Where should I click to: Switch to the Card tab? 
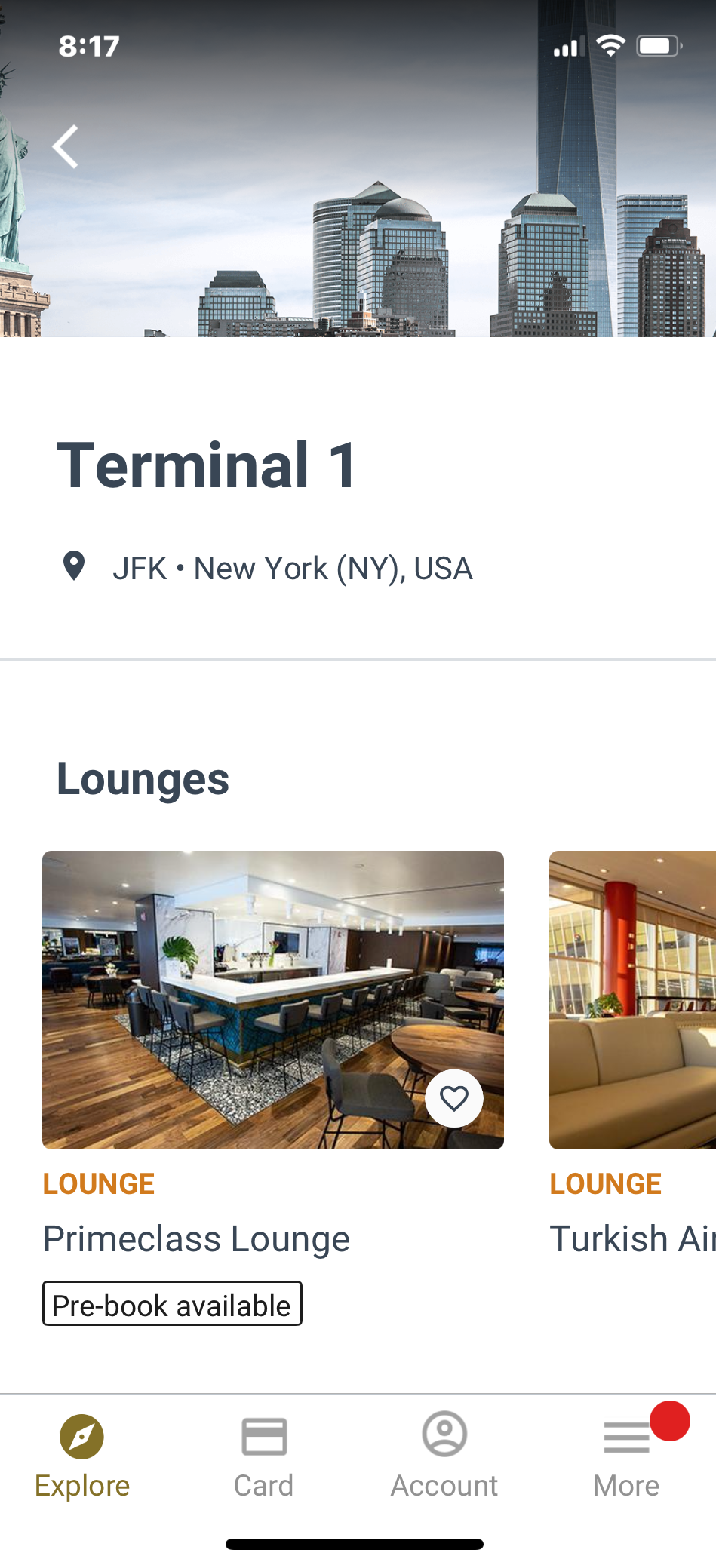[x=263, y=1456]
